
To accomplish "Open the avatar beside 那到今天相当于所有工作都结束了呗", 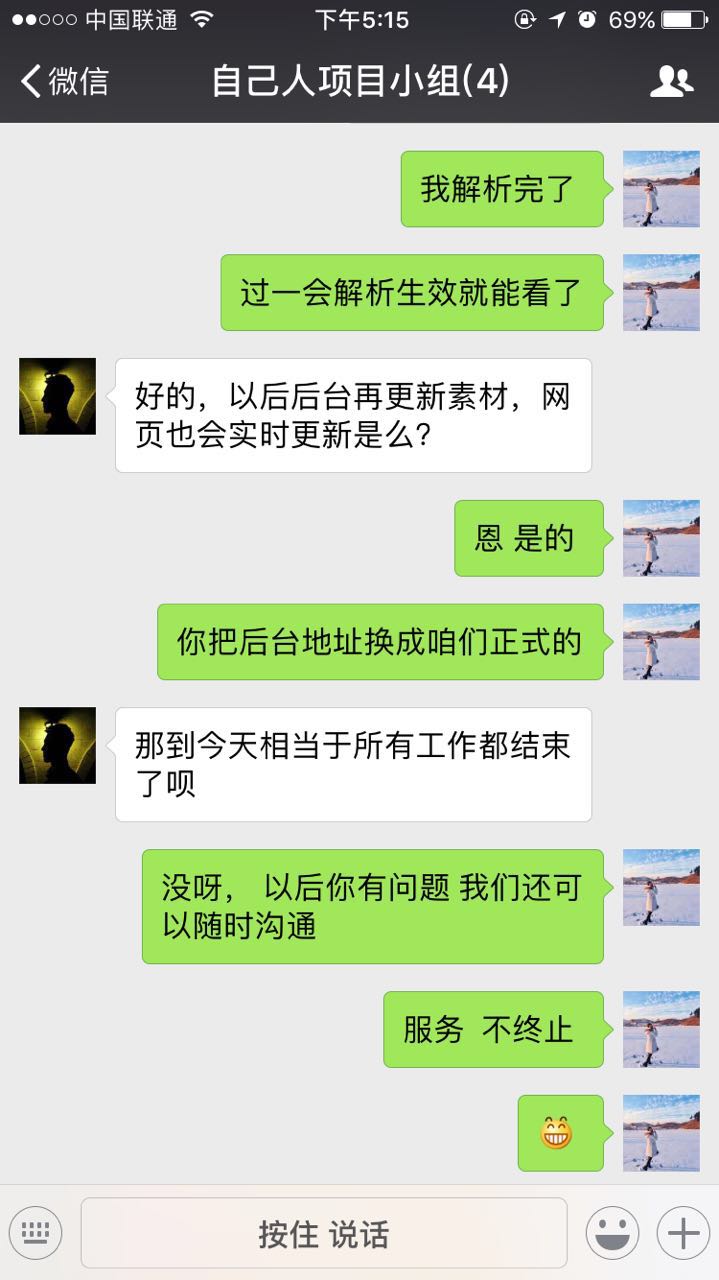I will [x=57, y=745].
